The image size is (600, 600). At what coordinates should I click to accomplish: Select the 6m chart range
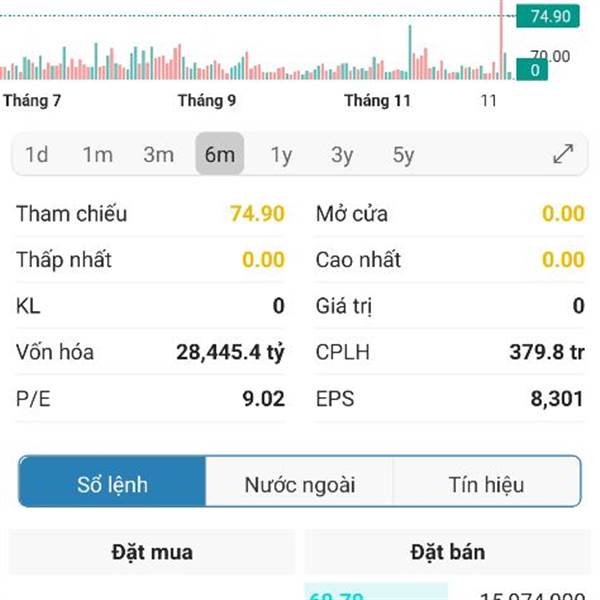point(219,154)
